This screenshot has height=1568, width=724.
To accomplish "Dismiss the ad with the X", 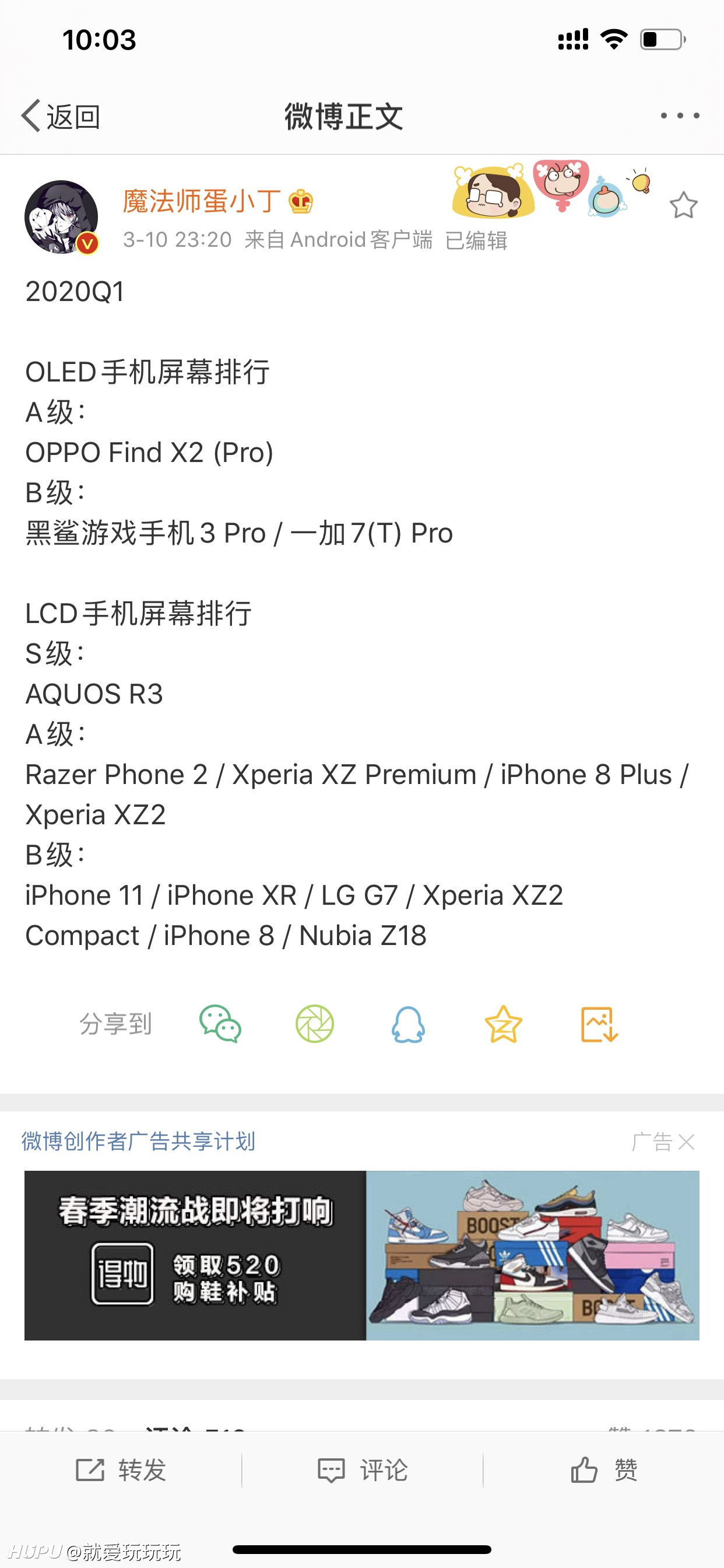I will pyautogui.click(x=686, y=1142).
